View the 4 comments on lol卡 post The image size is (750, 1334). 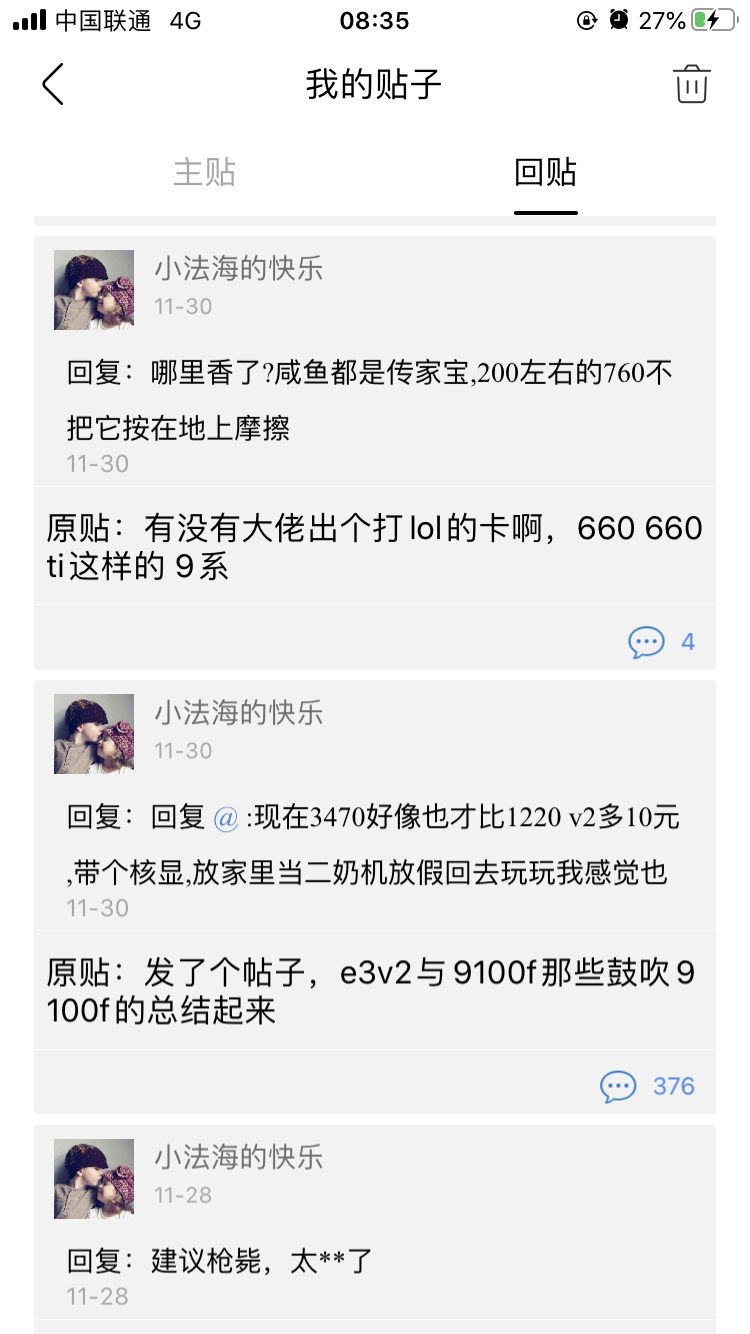point(661,641)
